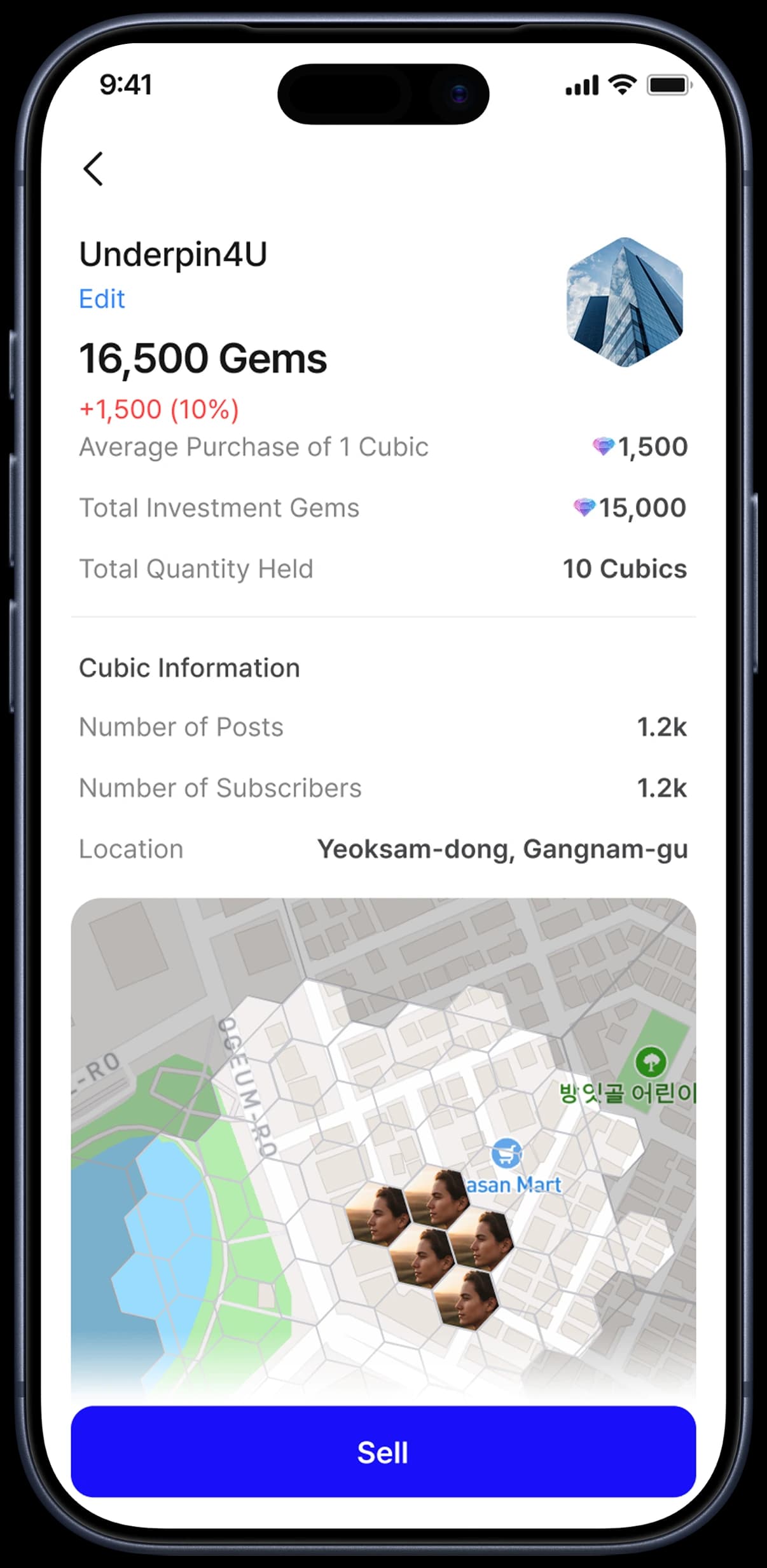Go back using the arrow icon
767x1568 pixels.
[x=93, y=169]
